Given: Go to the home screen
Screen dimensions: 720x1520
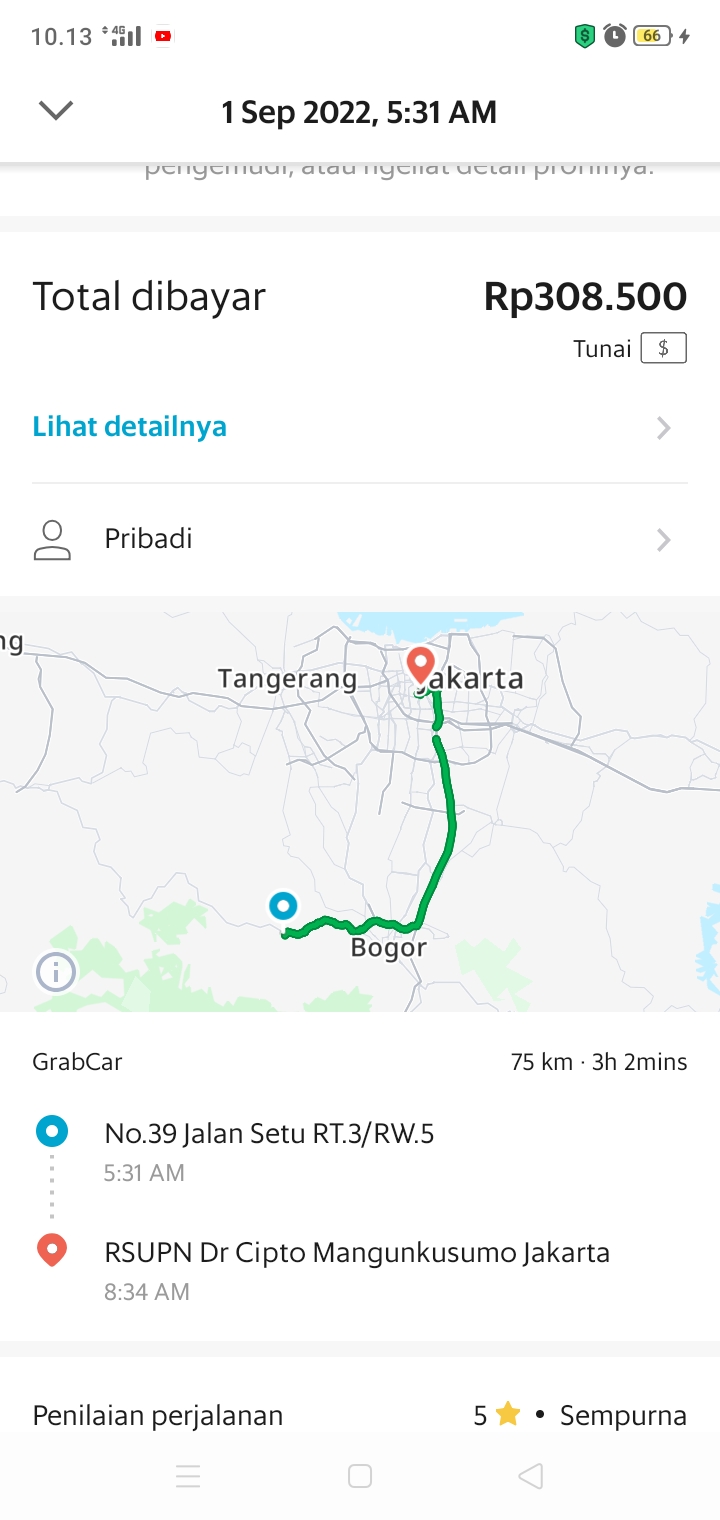Looking at the screenshot, I should (x=360, y=1476).
